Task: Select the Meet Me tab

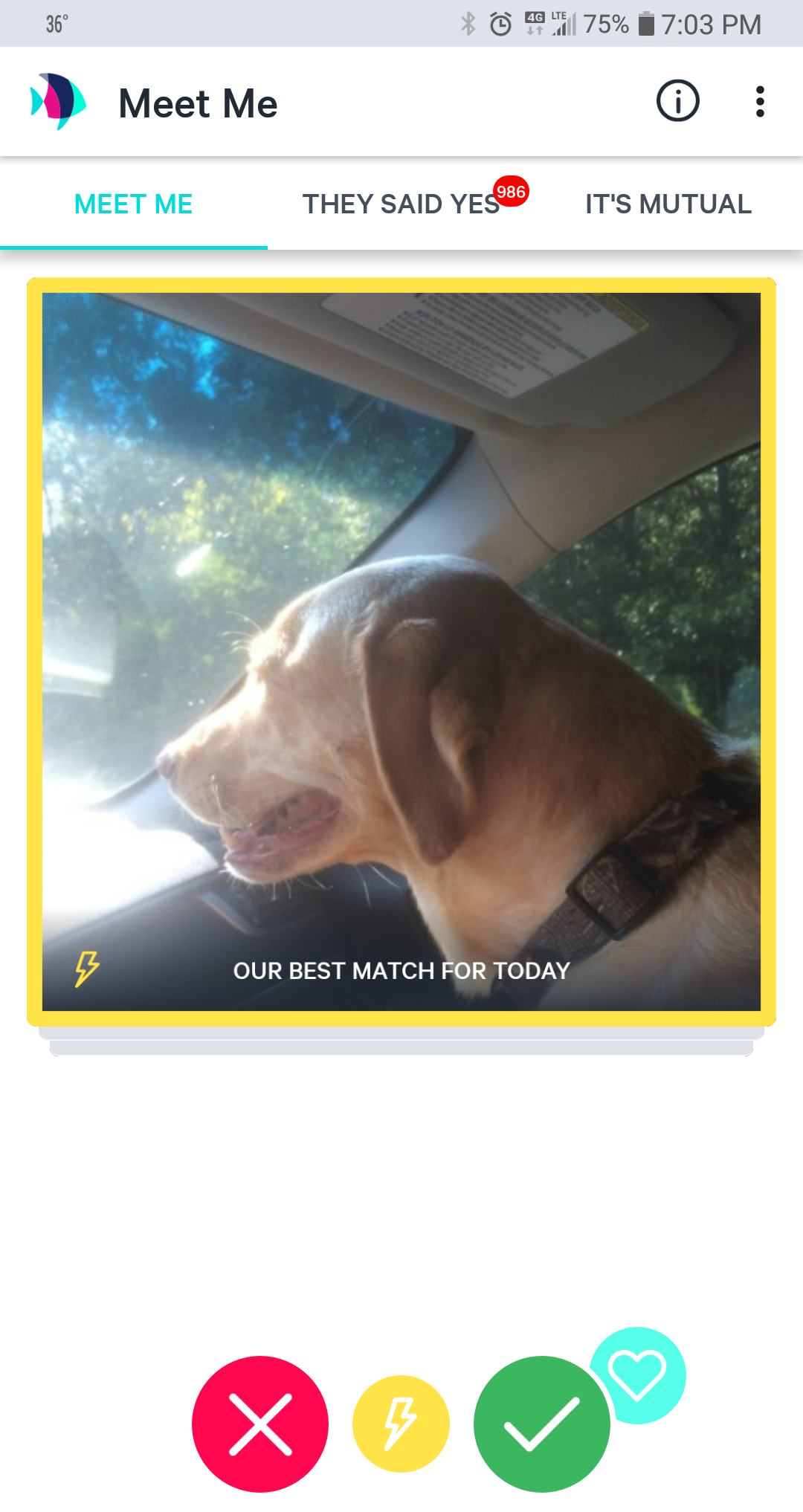Action: point(134,204)
